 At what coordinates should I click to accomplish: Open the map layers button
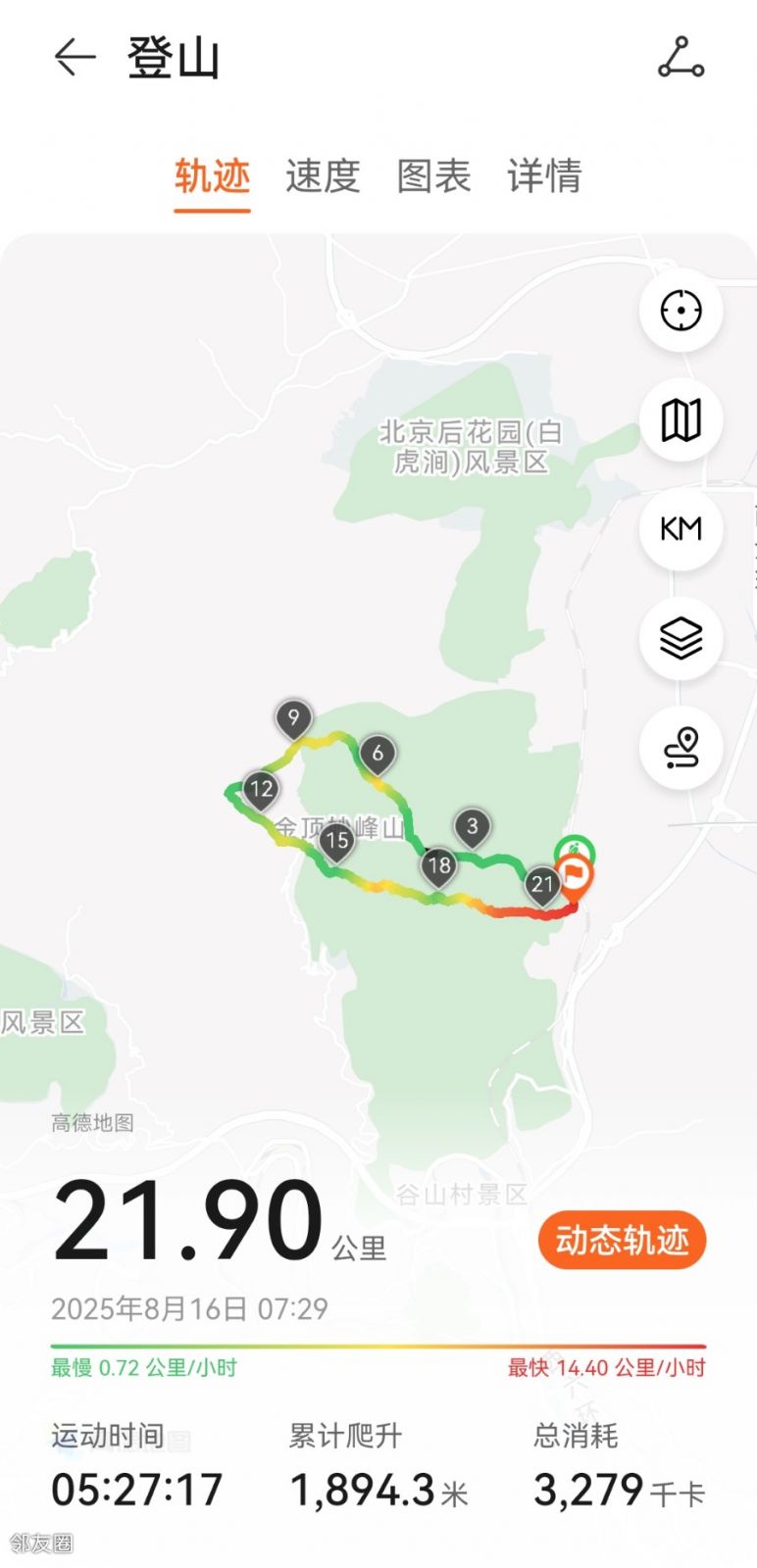click(x=681, y=639)
